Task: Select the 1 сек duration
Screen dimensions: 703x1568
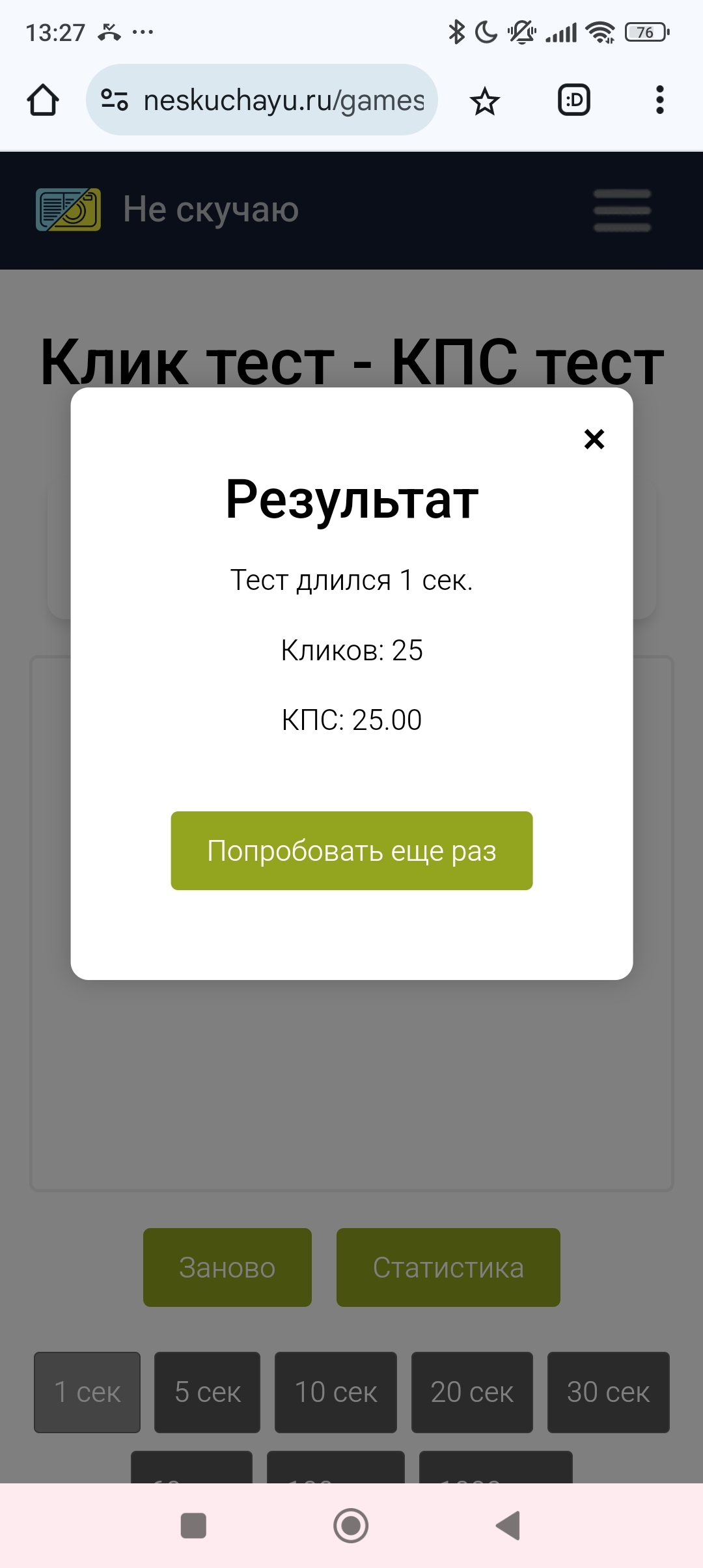Action: pyautogui.click(x=87, y=1392)
